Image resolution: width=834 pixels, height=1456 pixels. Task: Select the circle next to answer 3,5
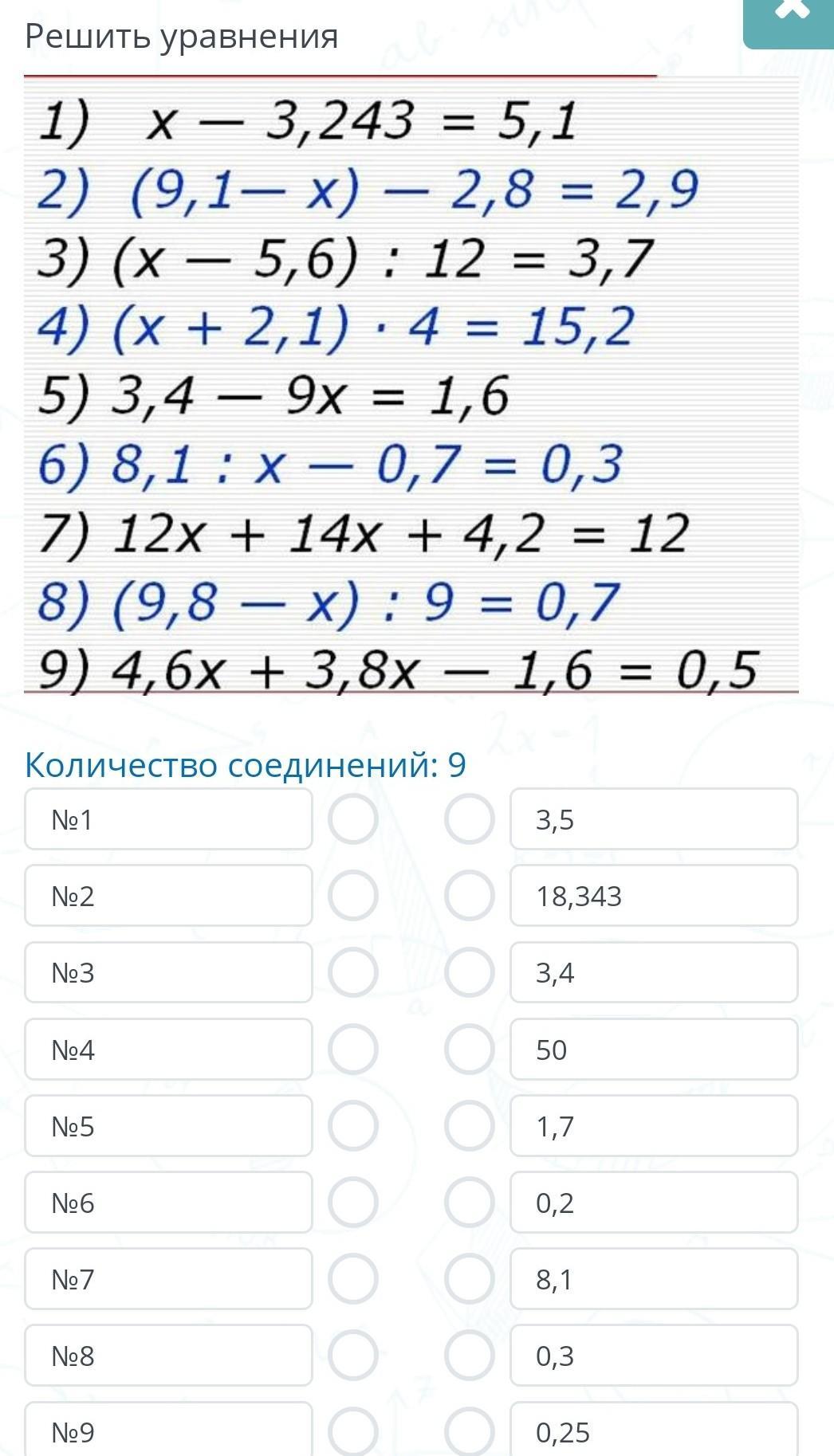pos(470,818)
